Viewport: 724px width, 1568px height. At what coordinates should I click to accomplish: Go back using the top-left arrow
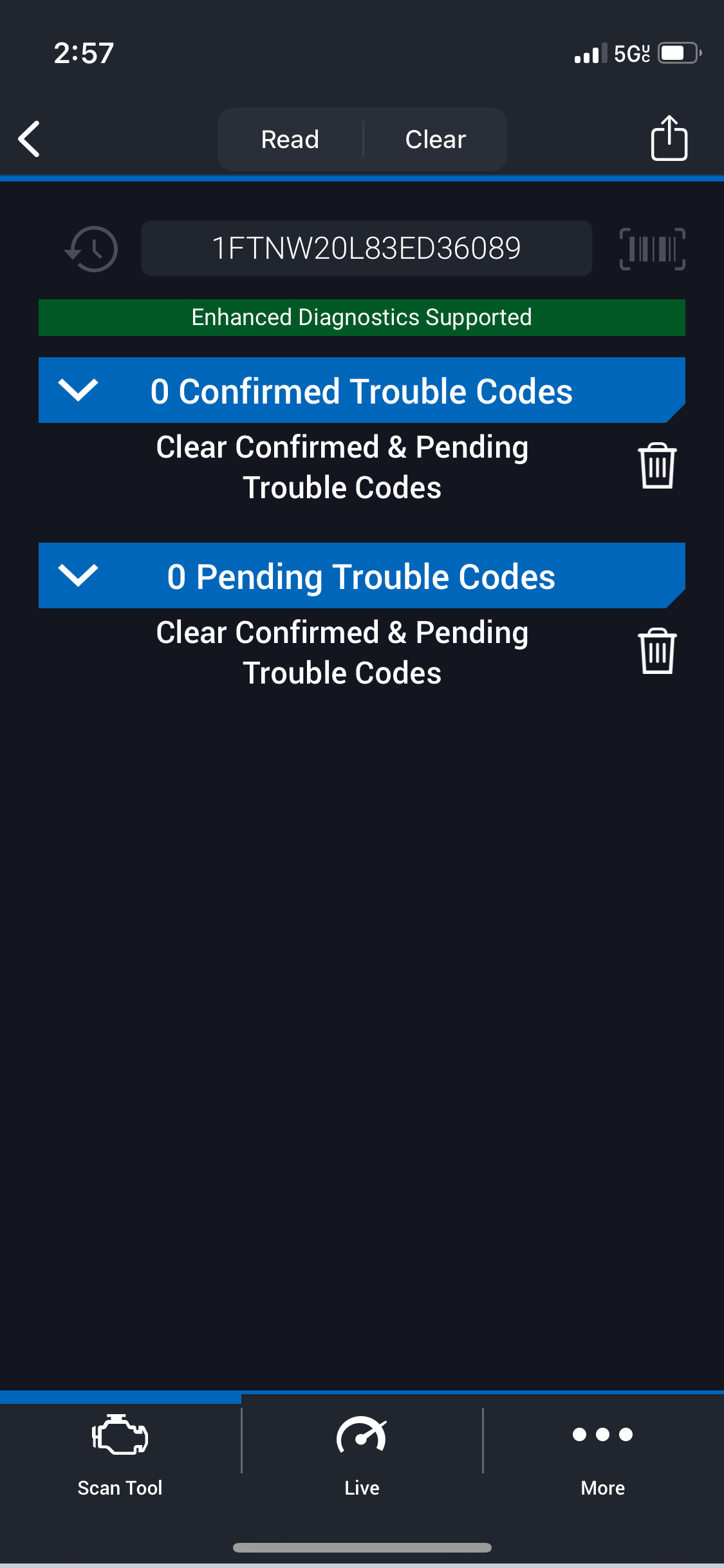click(x=30, y=139)
